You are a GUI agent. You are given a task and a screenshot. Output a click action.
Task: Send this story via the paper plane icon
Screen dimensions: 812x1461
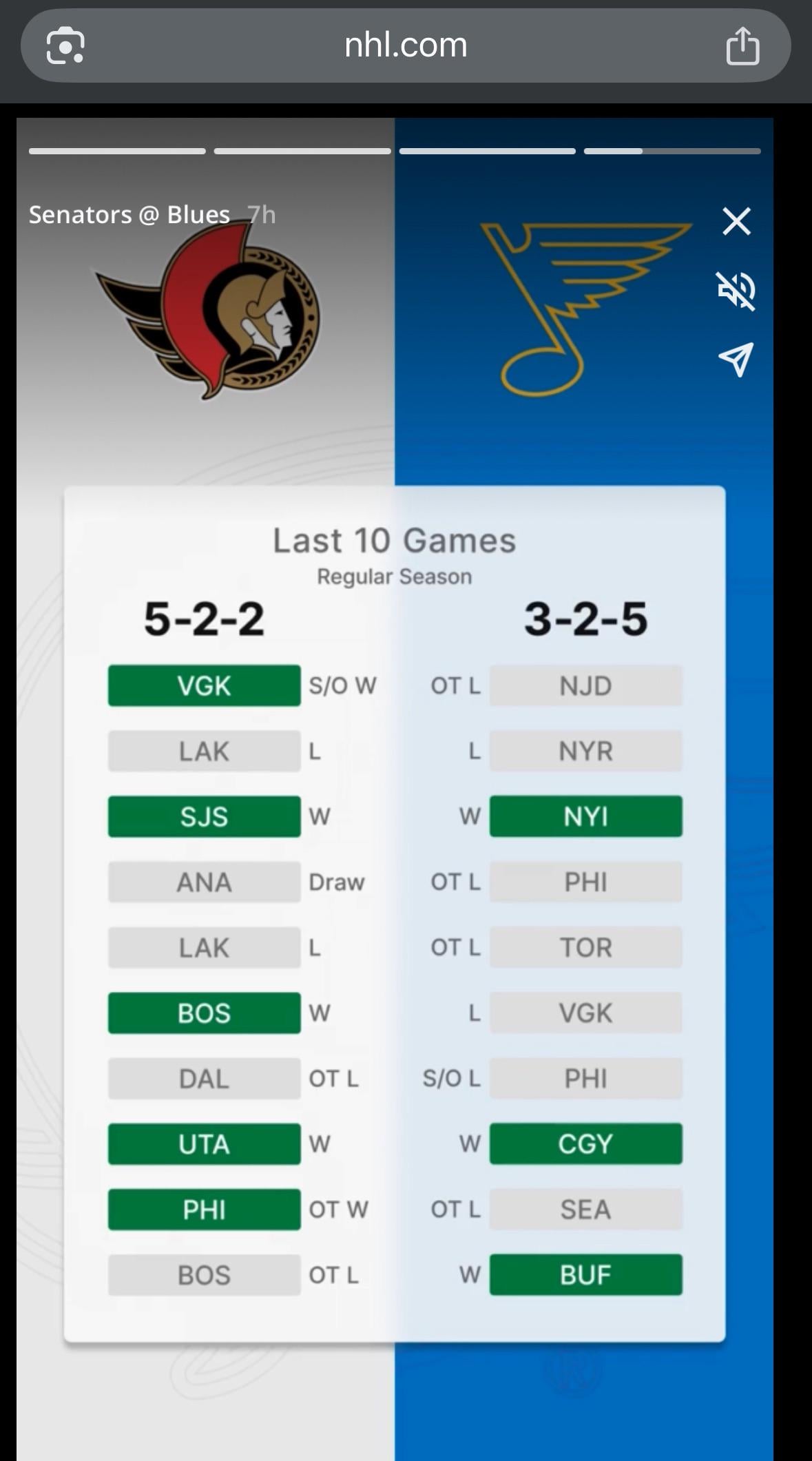pos(736,359)
